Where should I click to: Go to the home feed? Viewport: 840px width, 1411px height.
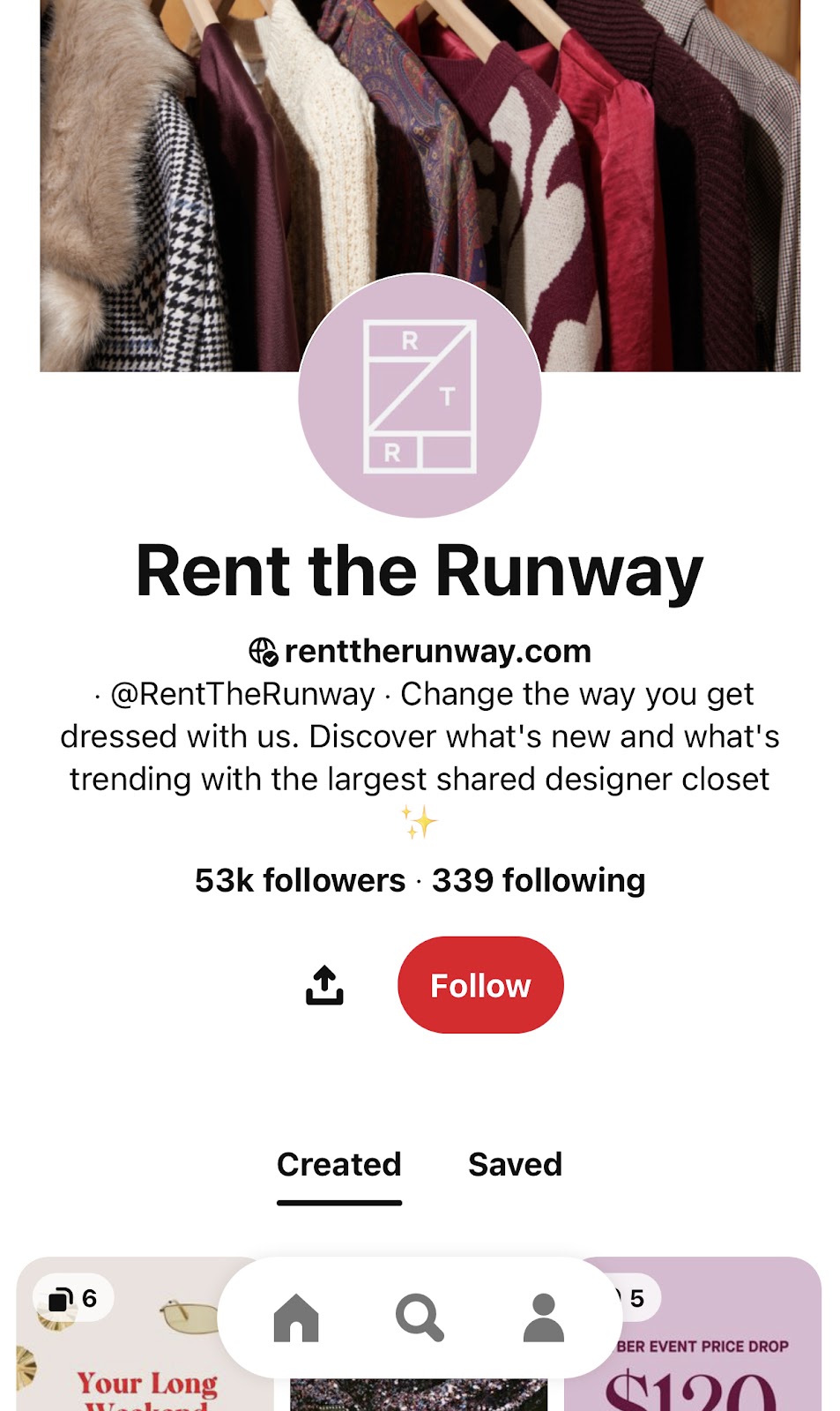click(x=296, y=1318)
